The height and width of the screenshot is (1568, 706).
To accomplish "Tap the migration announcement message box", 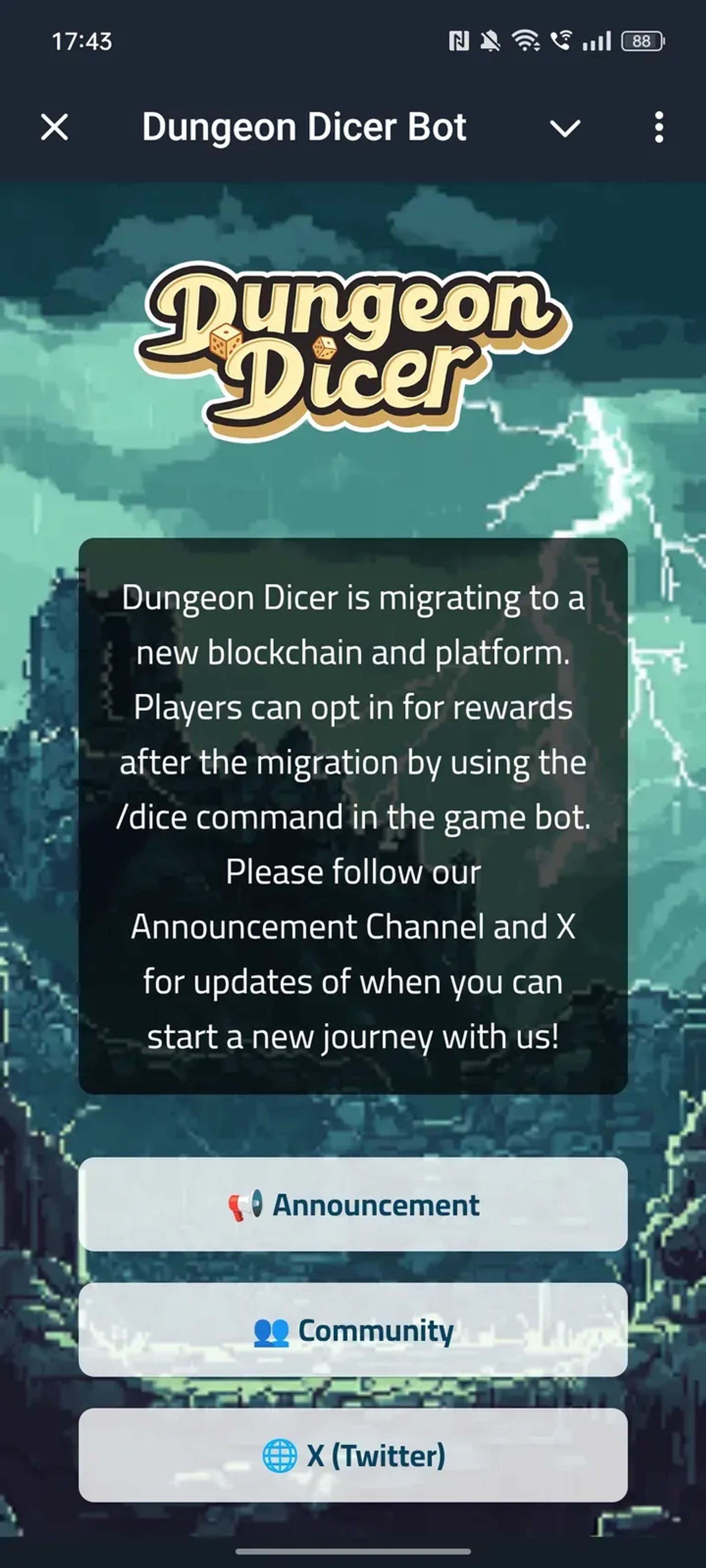I will pyautogui.click(x=353, y=816).
